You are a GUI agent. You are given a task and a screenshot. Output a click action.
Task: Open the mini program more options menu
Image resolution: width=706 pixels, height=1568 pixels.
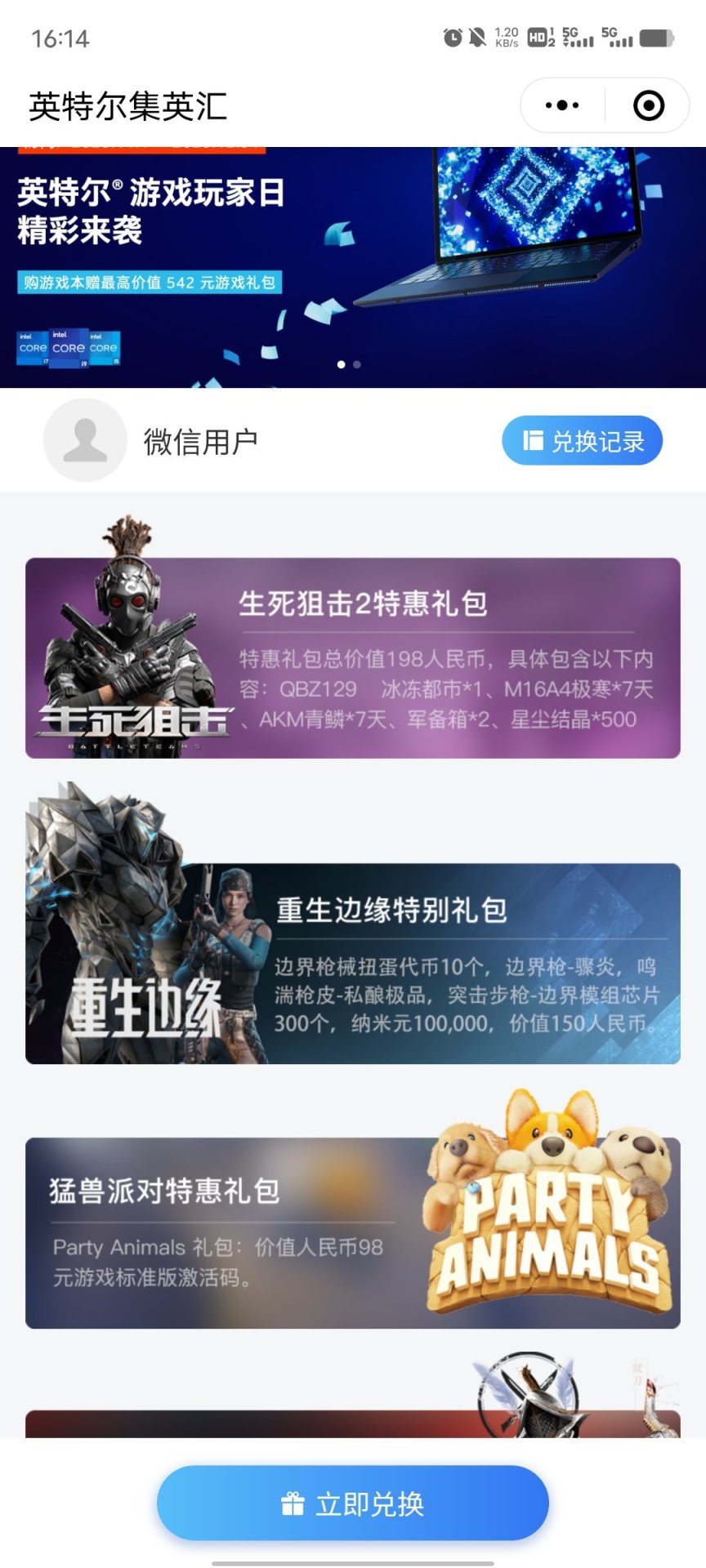562,105
